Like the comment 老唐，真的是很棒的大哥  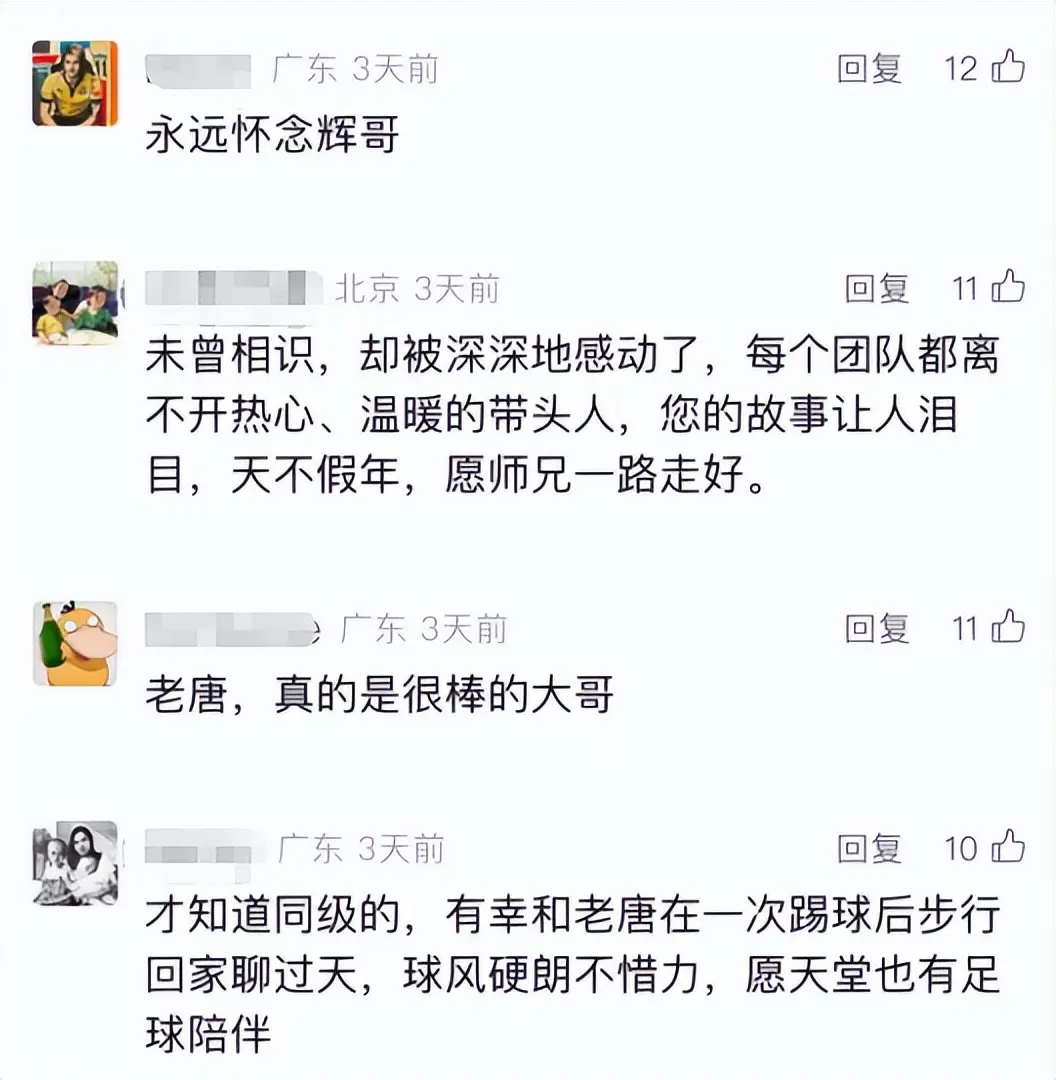click(1008, 627)
